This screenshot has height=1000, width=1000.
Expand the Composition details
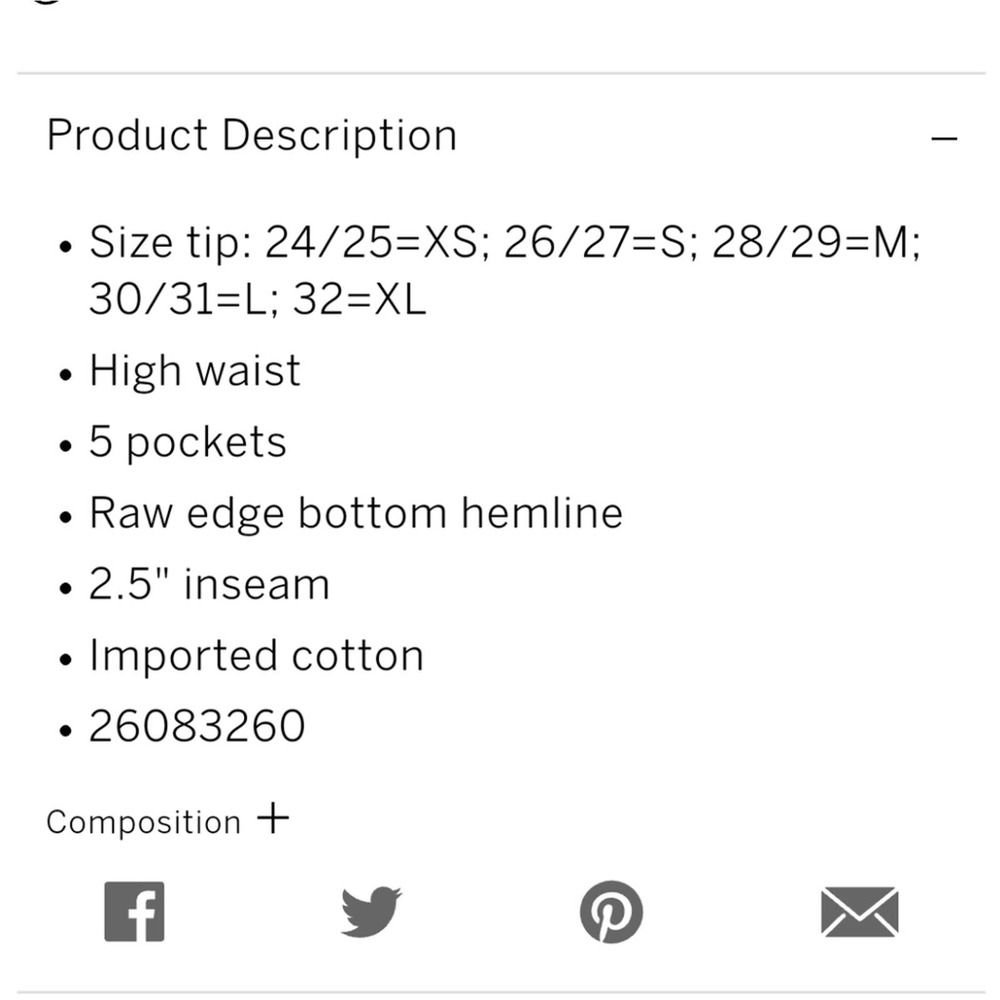[272, 819]
